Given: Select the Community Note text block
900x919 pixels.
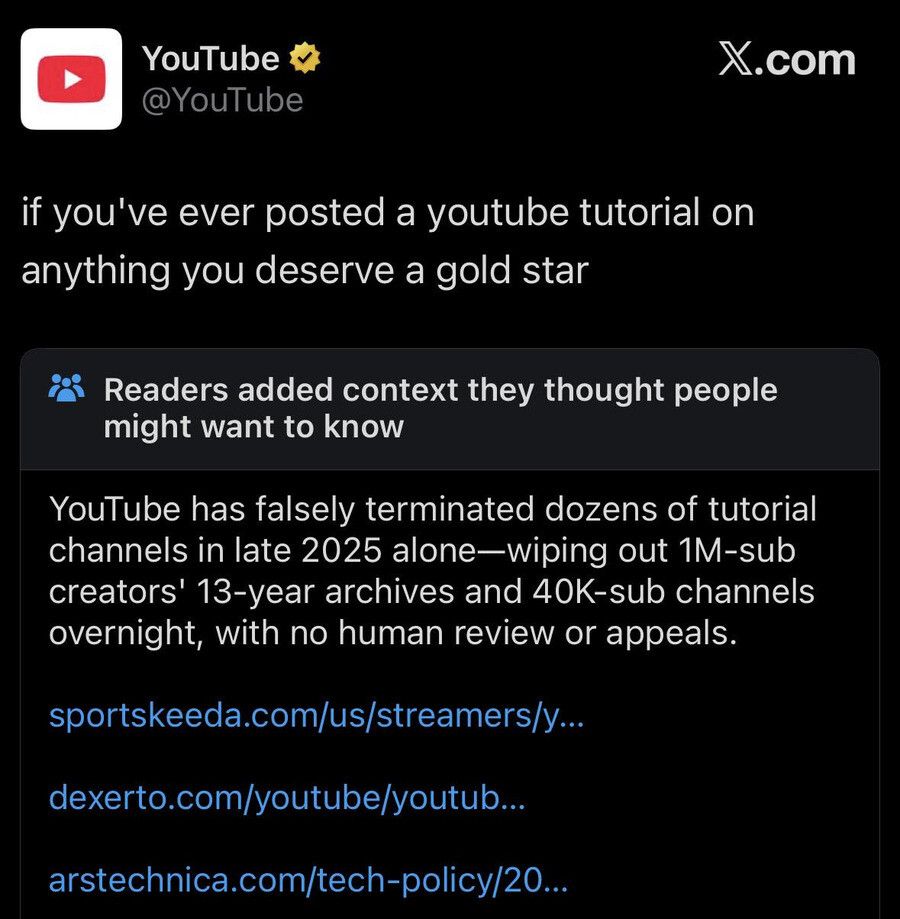Looking at the screenshot, I should tap(433, 570).
